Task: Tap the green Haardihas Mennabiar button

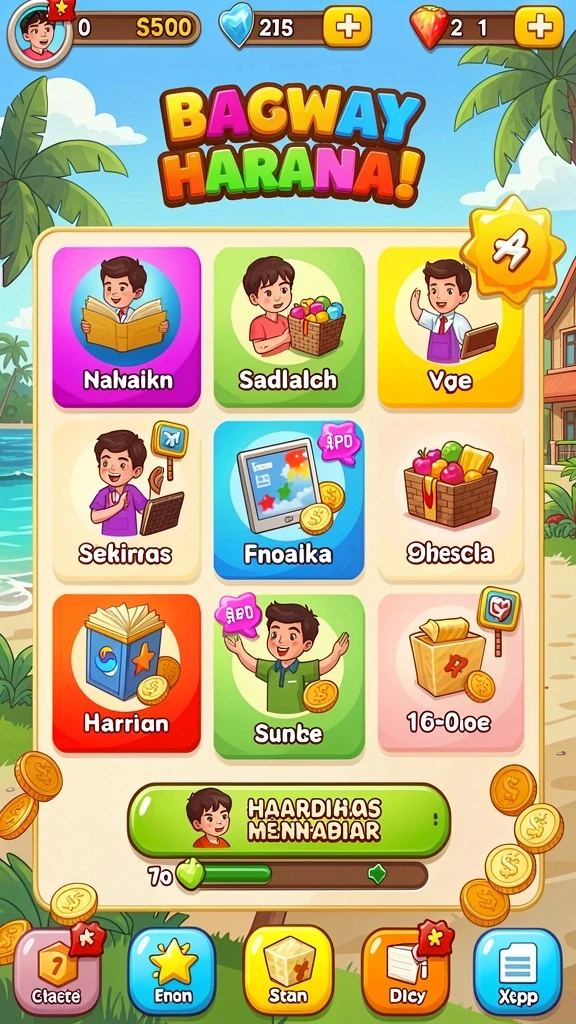Action: (x=289, y=821)
